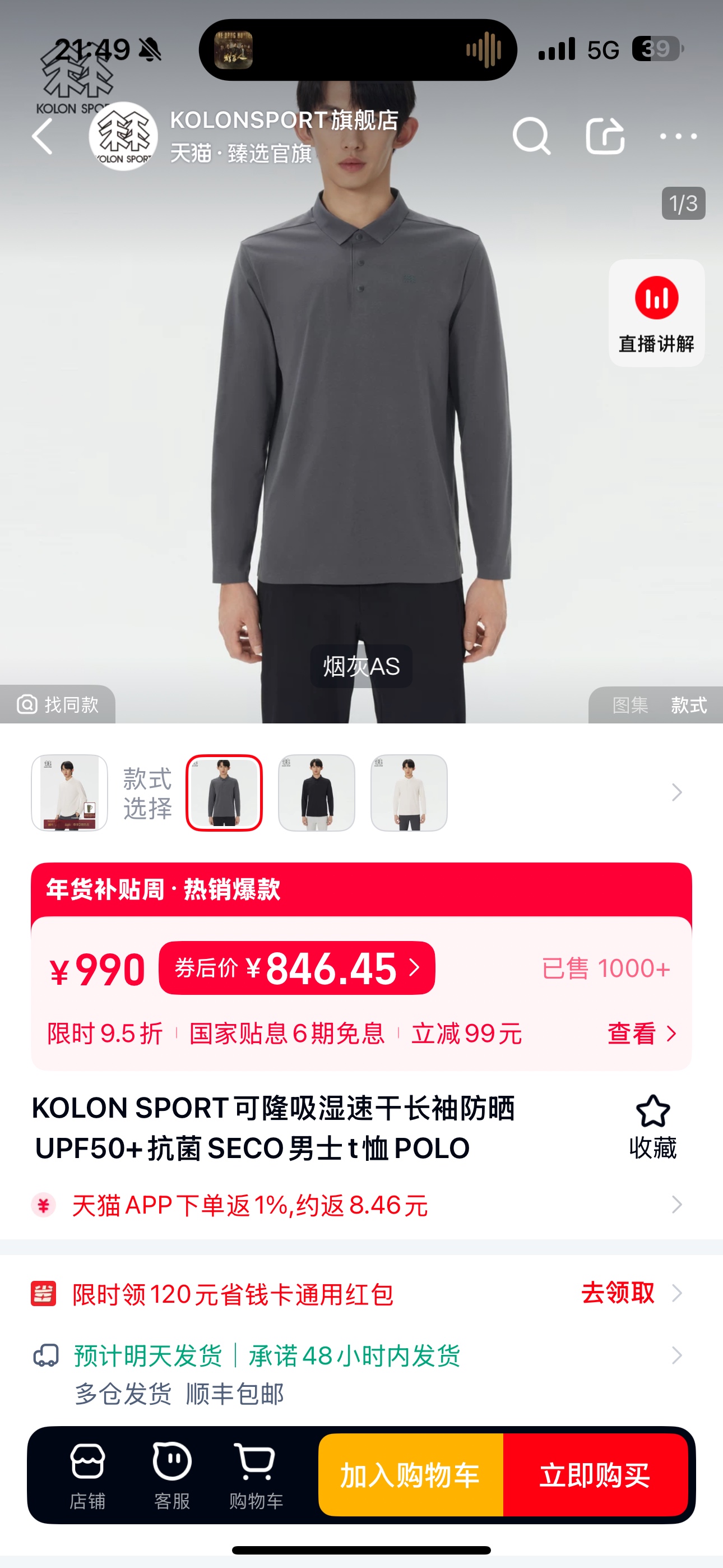This screenshot has width=723, height=1568.
Task: Open the 店铺 store page
Action: pos(87,1475)
